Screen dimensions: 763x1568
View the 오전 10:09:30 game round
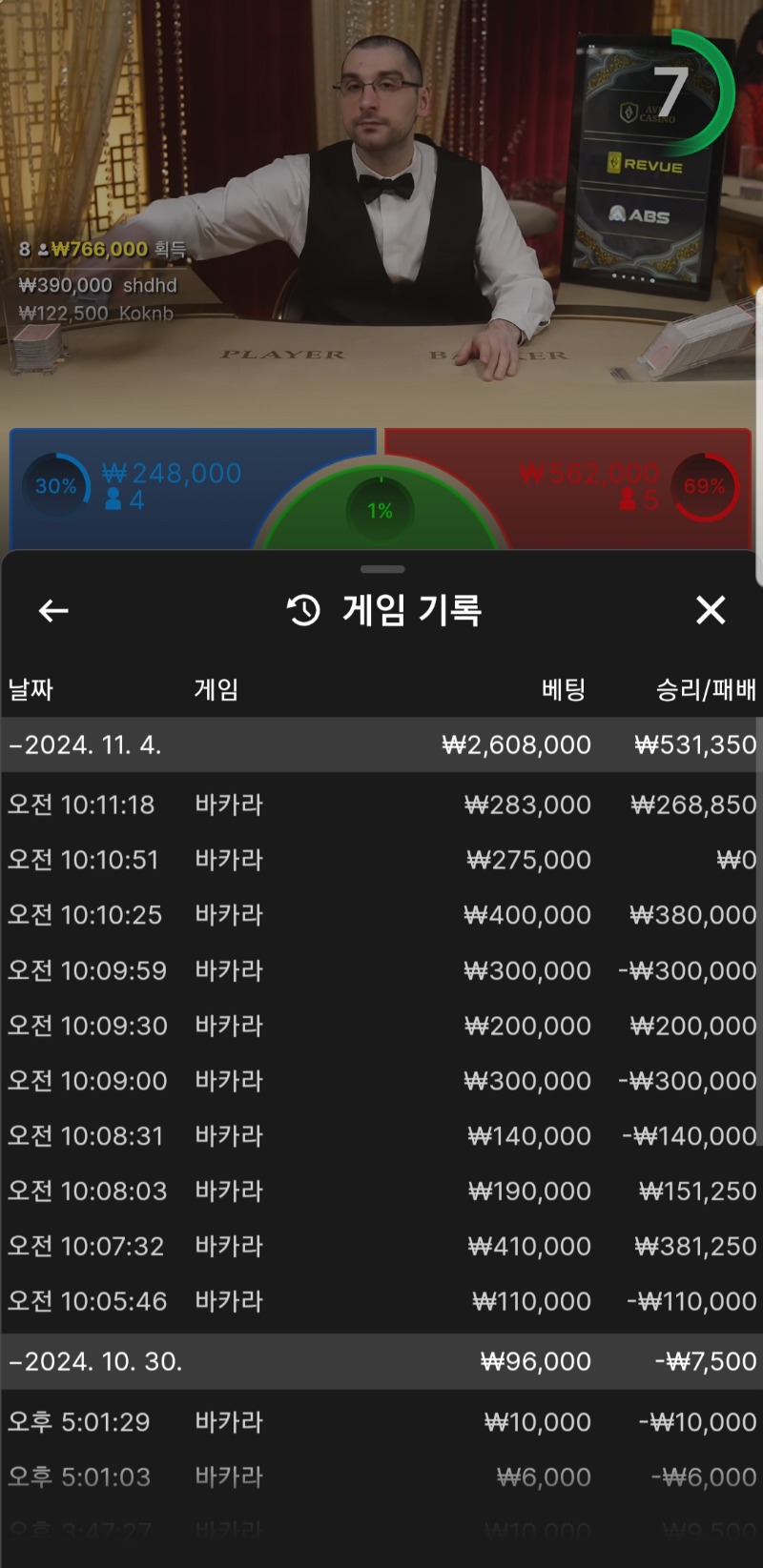point(381,1026)
